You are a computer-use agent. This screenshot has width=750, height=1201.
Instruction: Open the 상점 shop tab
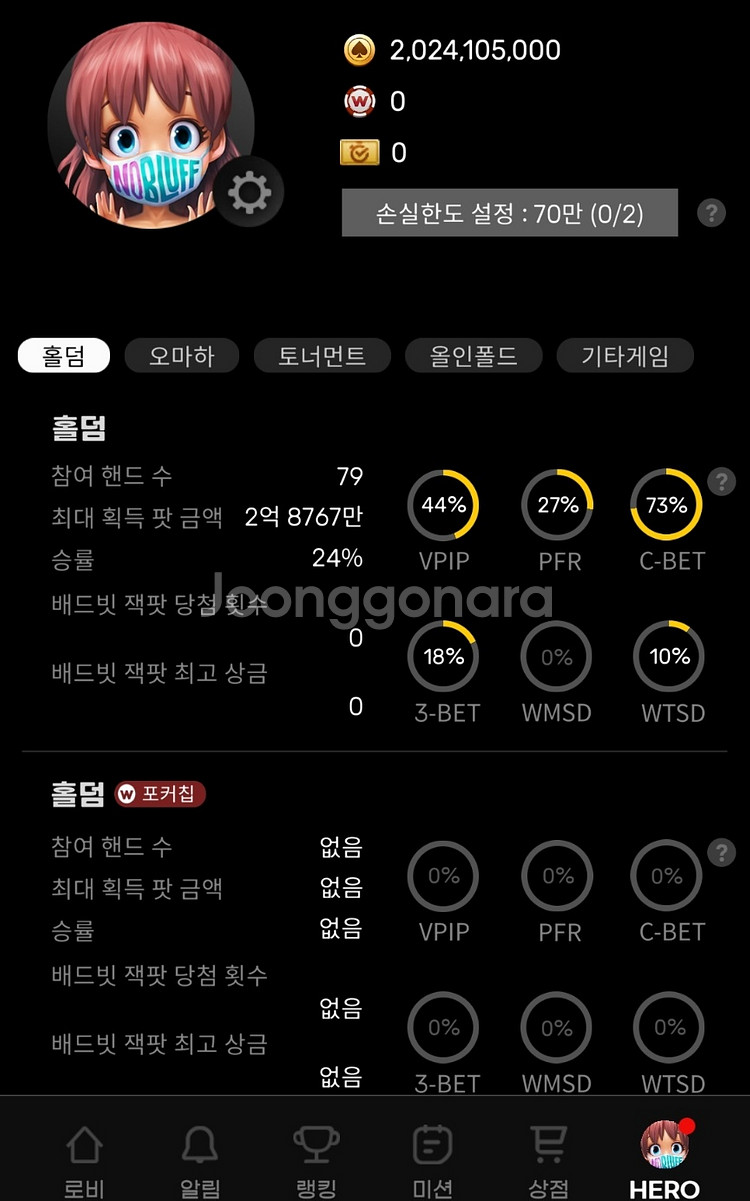click(549, 1160)
